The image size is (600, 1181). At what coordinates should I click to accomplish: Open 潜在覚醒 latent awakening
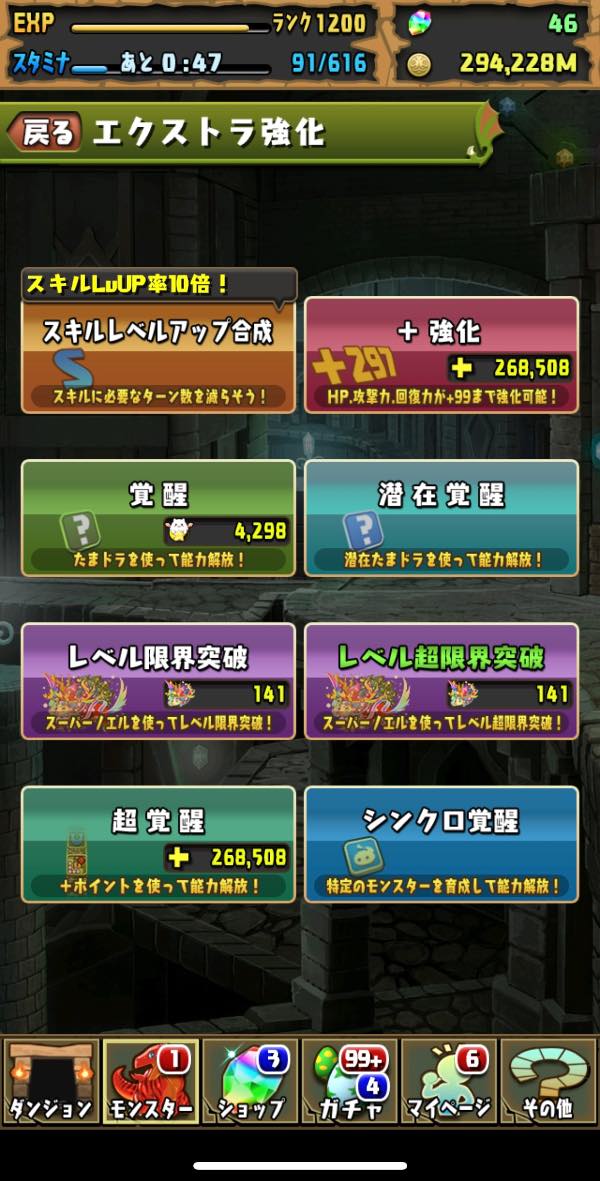point(441,518)
